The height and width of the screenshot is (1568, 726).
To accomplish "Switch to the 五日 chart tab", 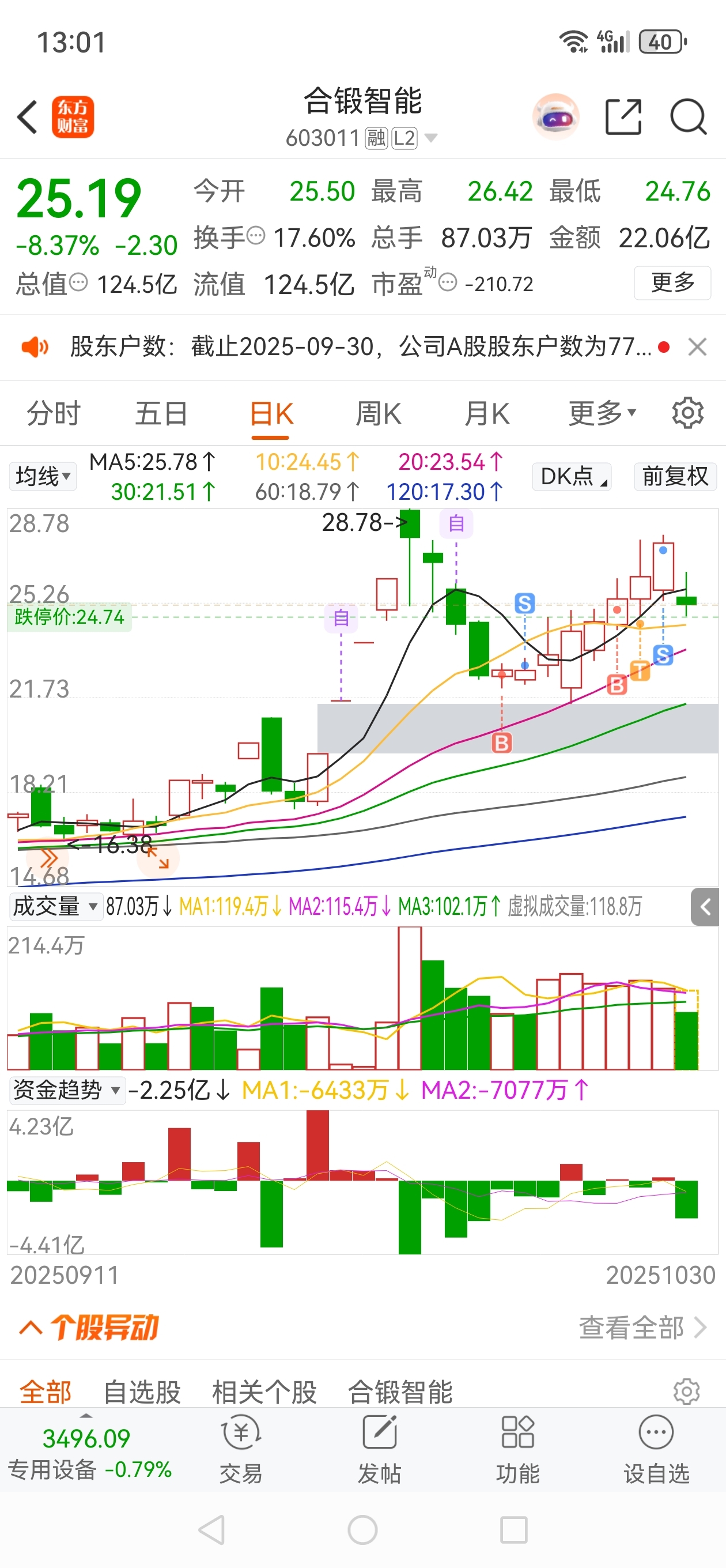I will [x=161, y=414].
